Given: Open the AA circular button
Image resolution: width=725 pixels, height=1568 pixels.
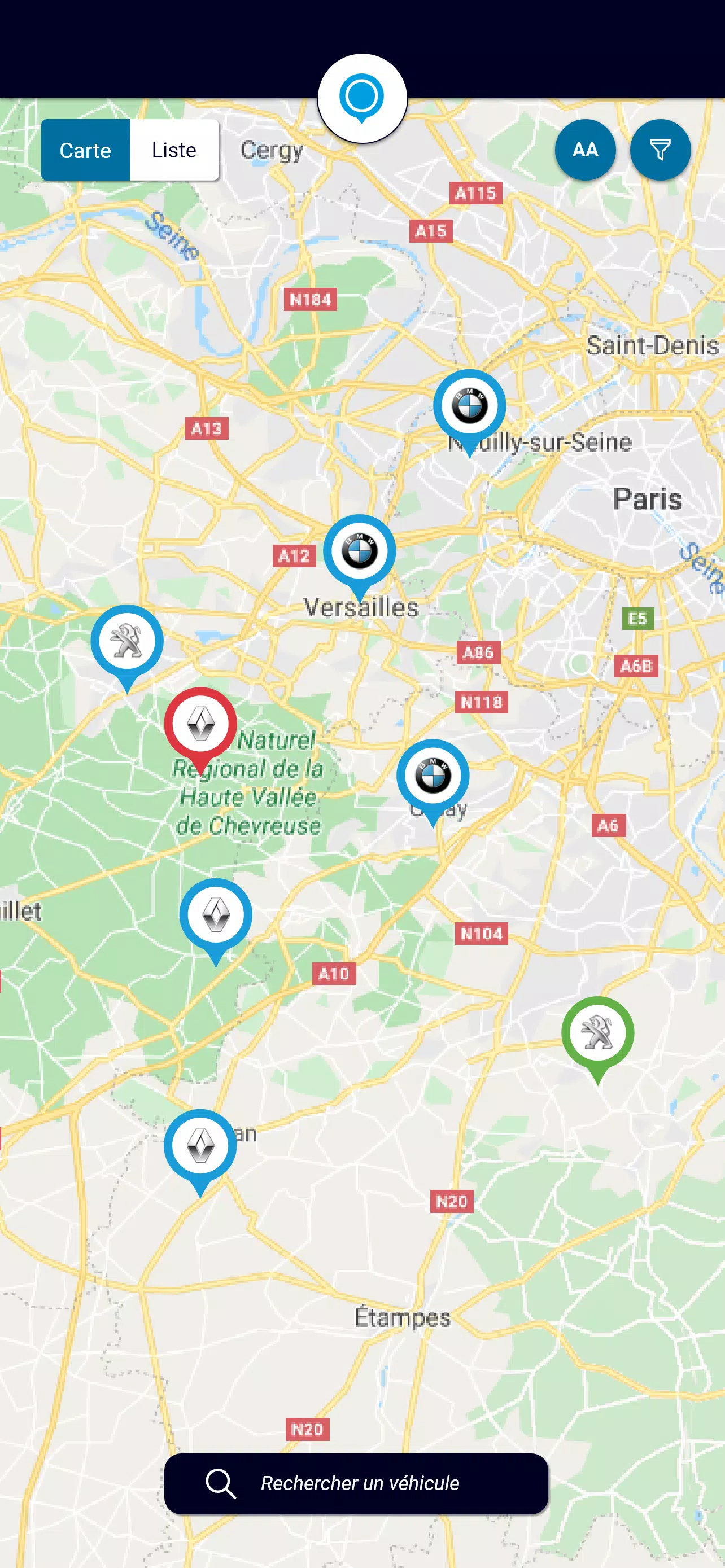Looking at the screenshot, I should (x=585, y=150).
